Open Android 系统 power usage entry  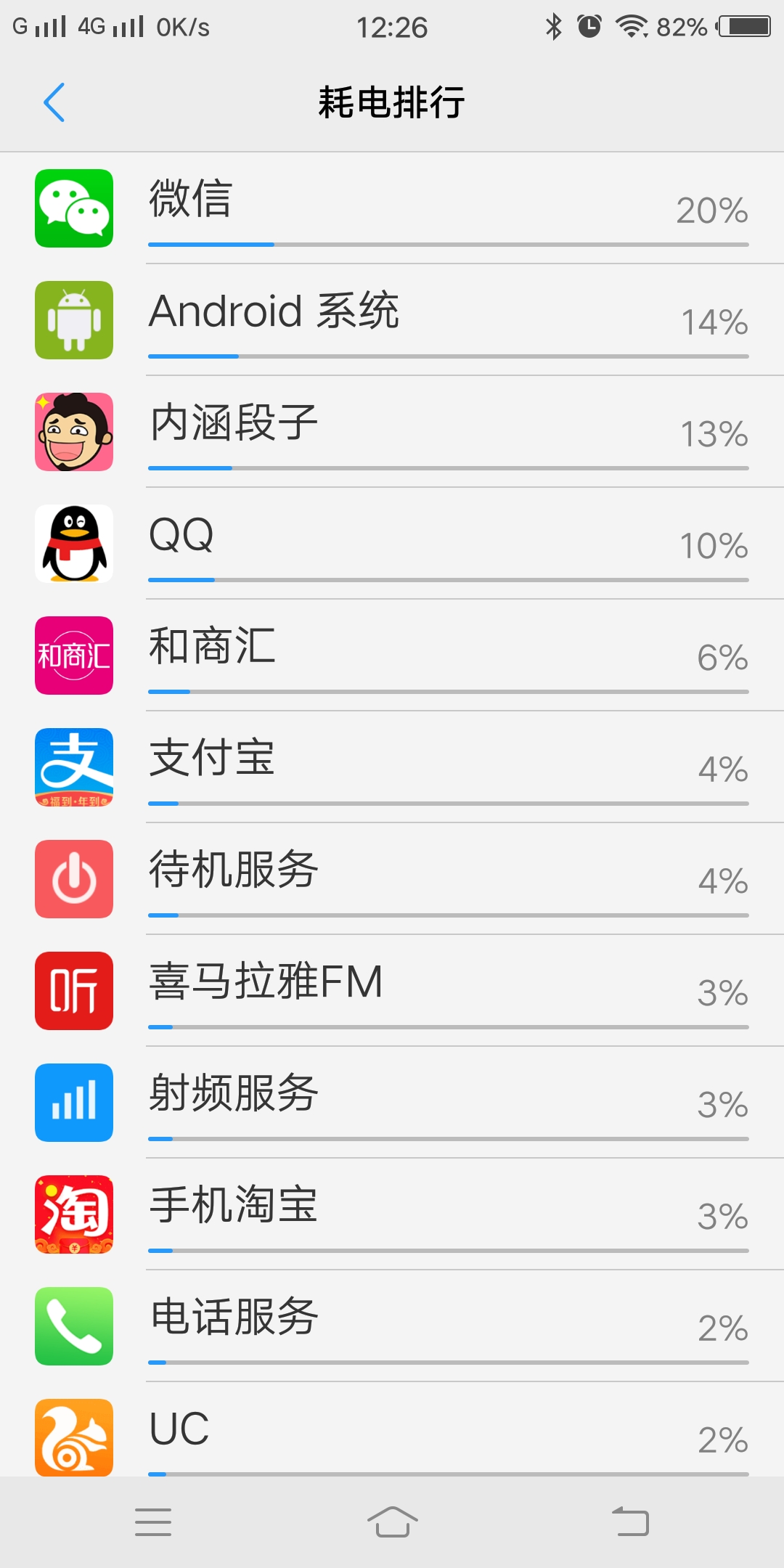coord(392,320)
